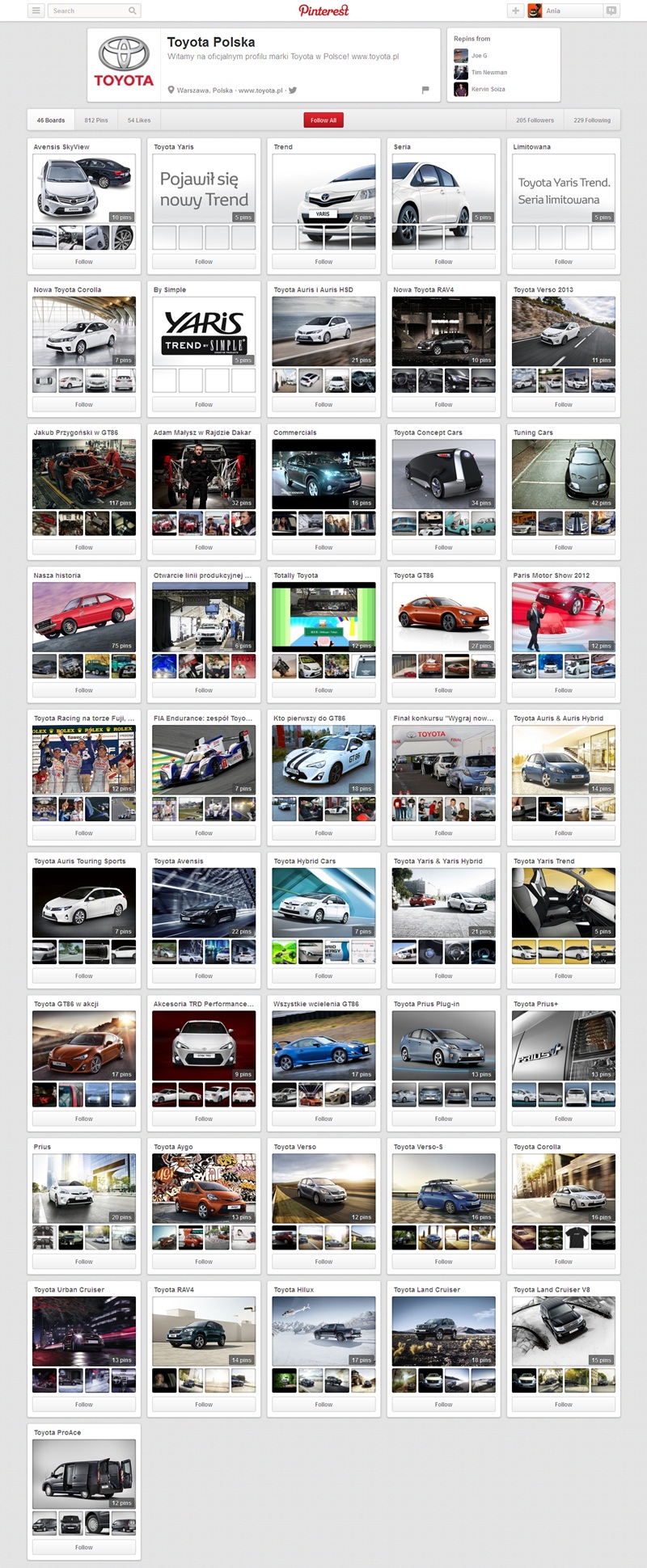Report profile via the flag icon

point(425,90)
